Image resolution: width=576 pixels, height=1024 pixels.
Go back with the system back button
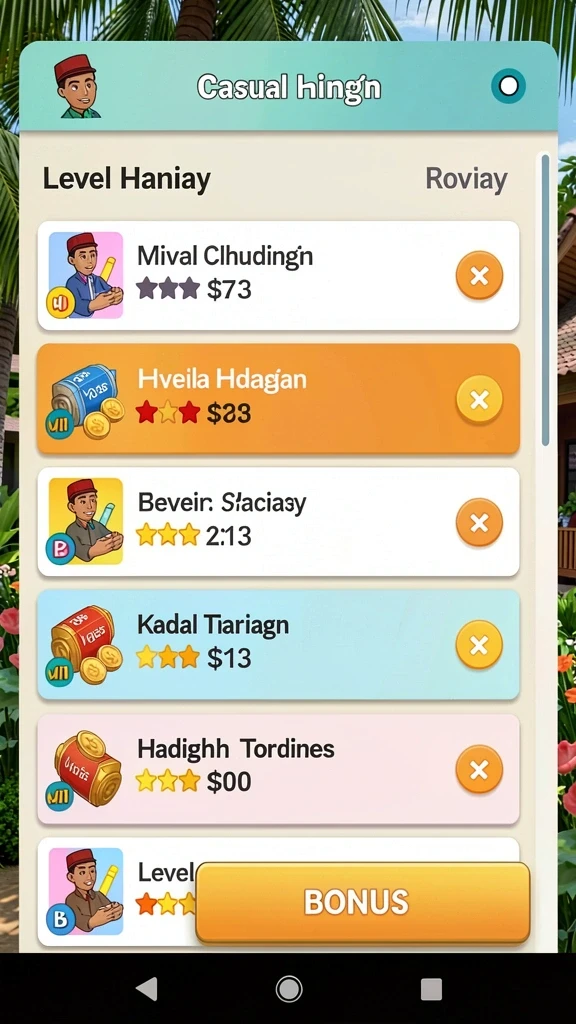pos(146,989)
